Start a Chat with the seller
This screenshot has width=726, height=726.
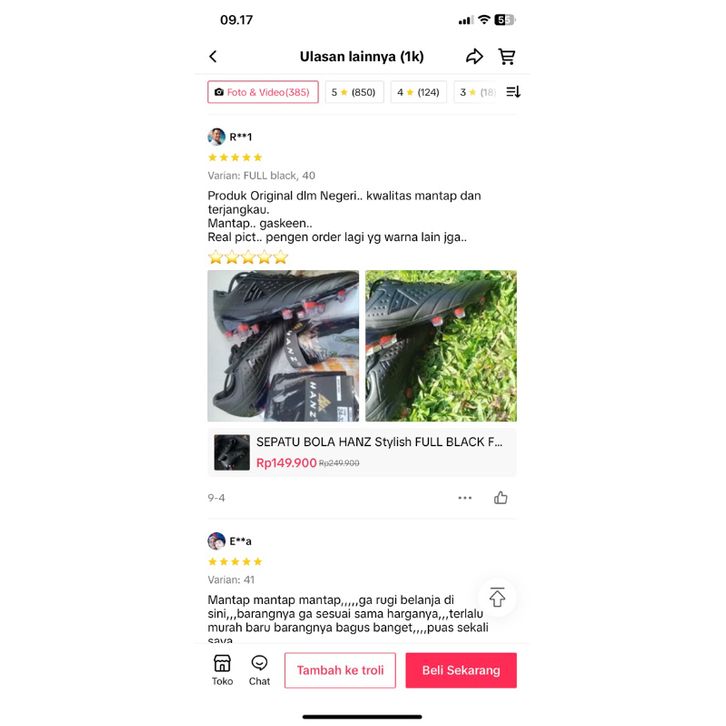coord(259,670)
